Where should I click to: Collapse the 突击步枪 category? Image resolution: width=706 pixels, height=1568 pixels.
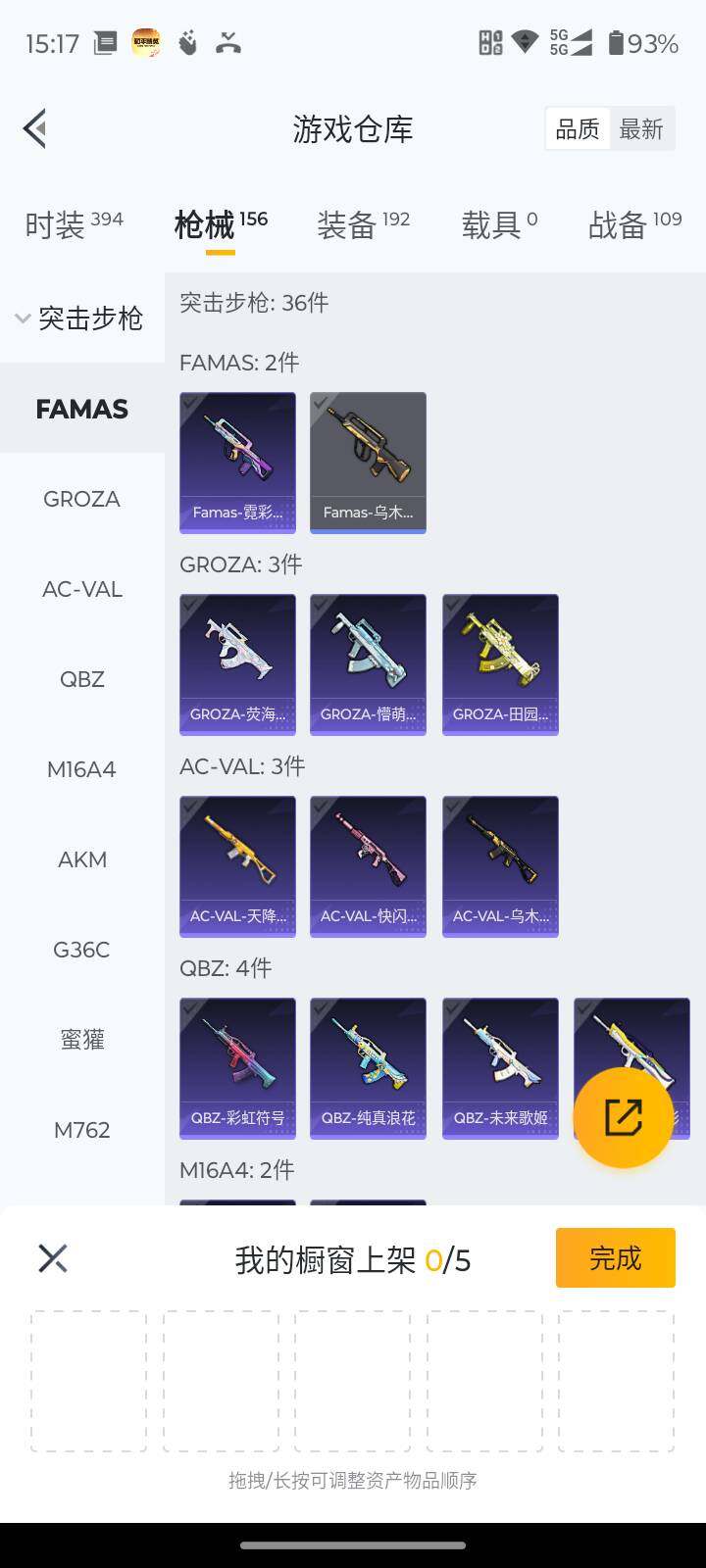[x=80, y=318]
